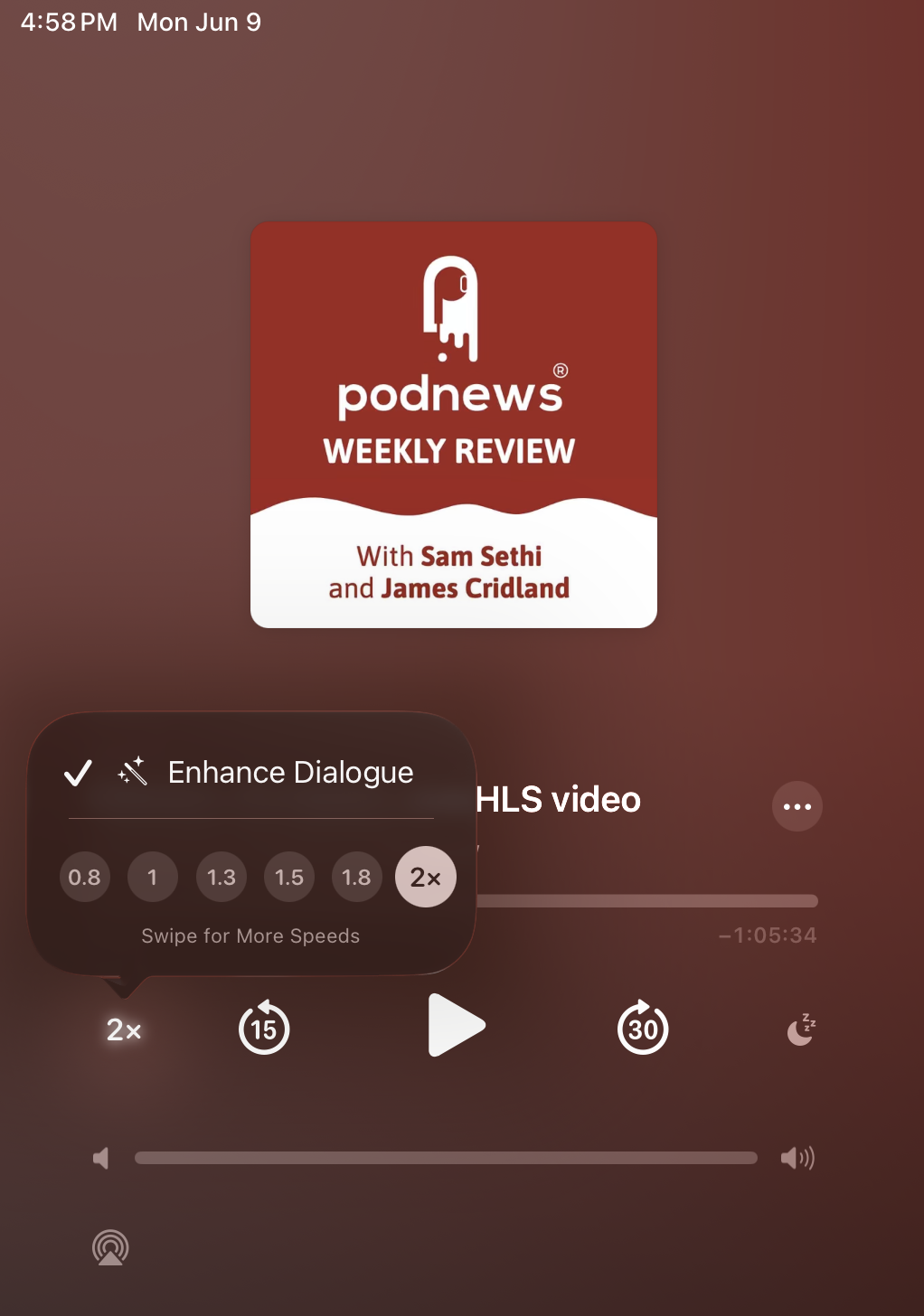The width and height of the screenshot is (924, 1316).
Task: Pick the 1.8 speed option
Action: (x=357, y=877)
